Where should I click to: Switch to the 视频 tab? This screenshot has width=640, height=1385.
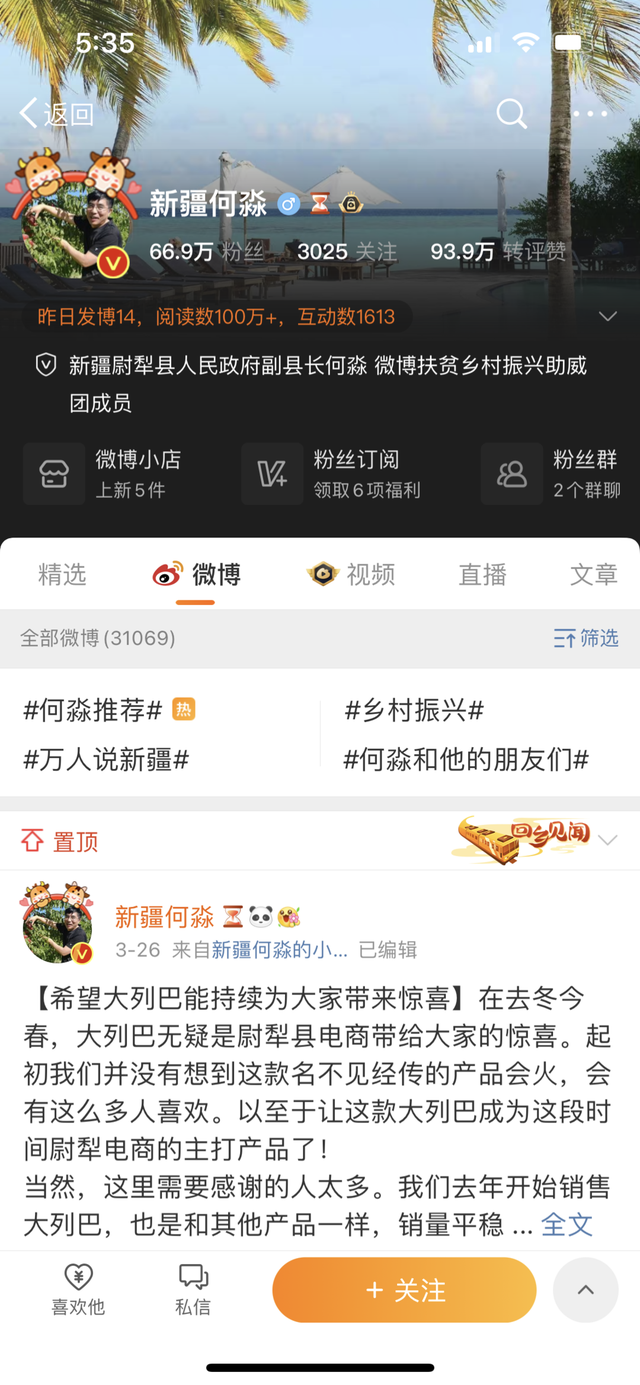pos(351,575)
